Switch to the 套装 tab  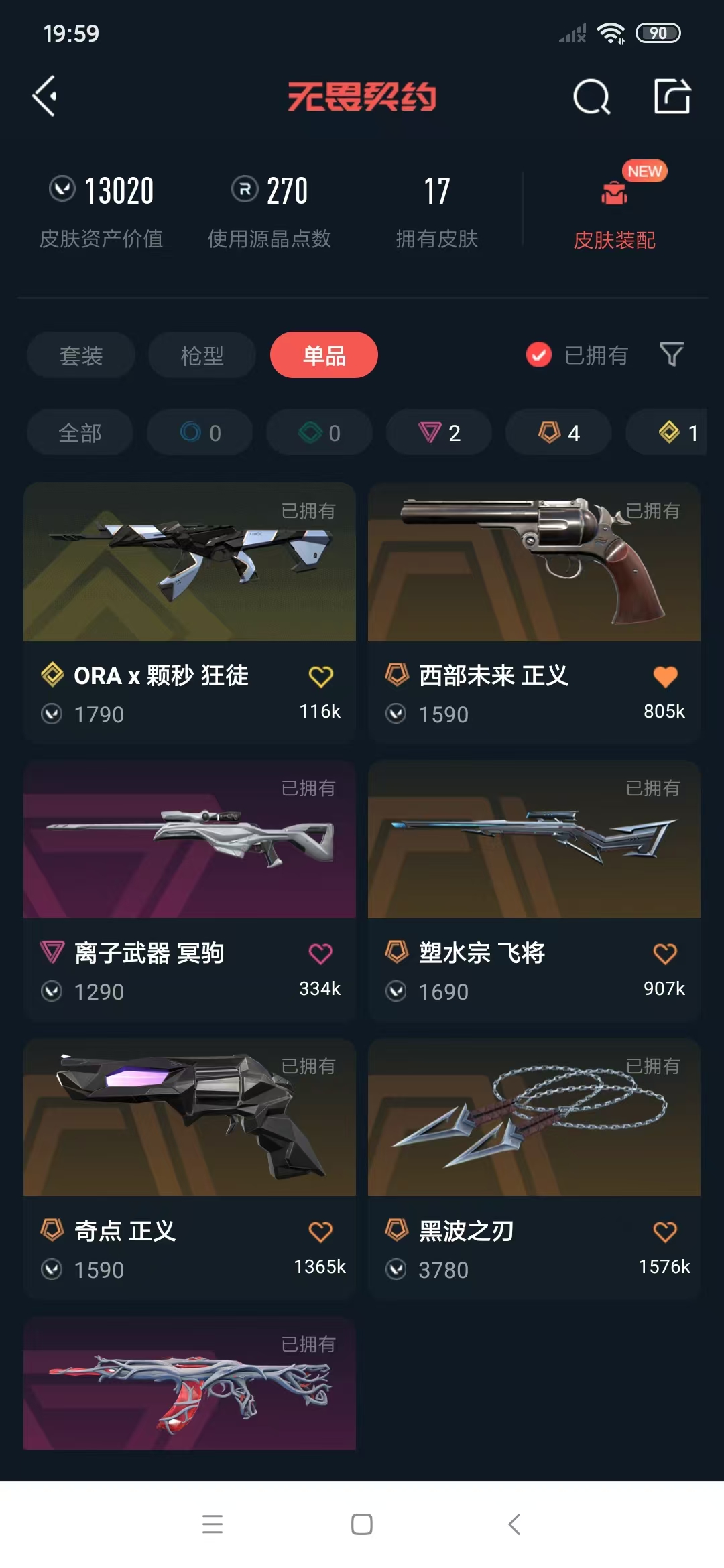tap(81, 355)
